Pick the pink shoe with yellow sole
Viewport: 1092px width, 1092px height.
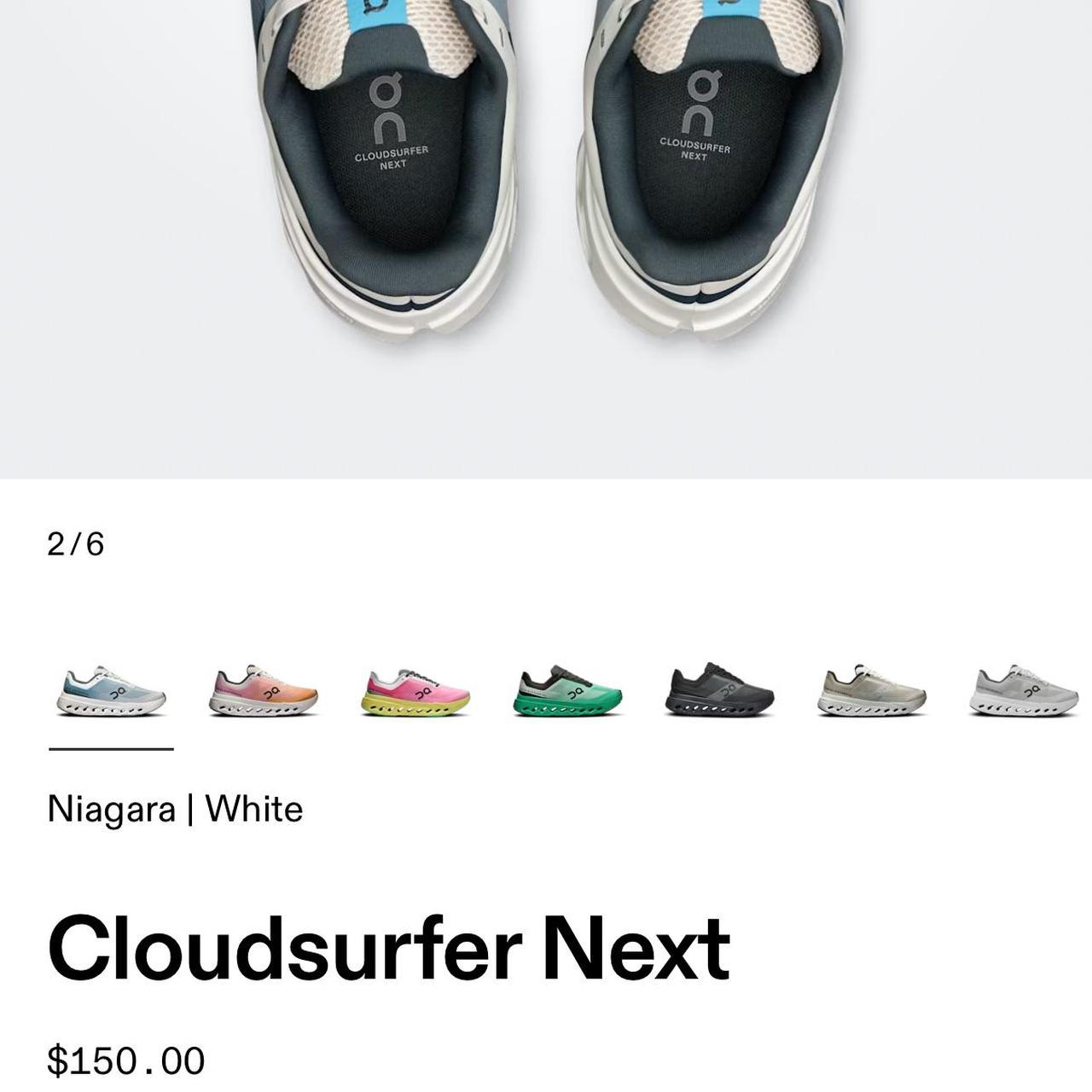(x=415, y=691)
